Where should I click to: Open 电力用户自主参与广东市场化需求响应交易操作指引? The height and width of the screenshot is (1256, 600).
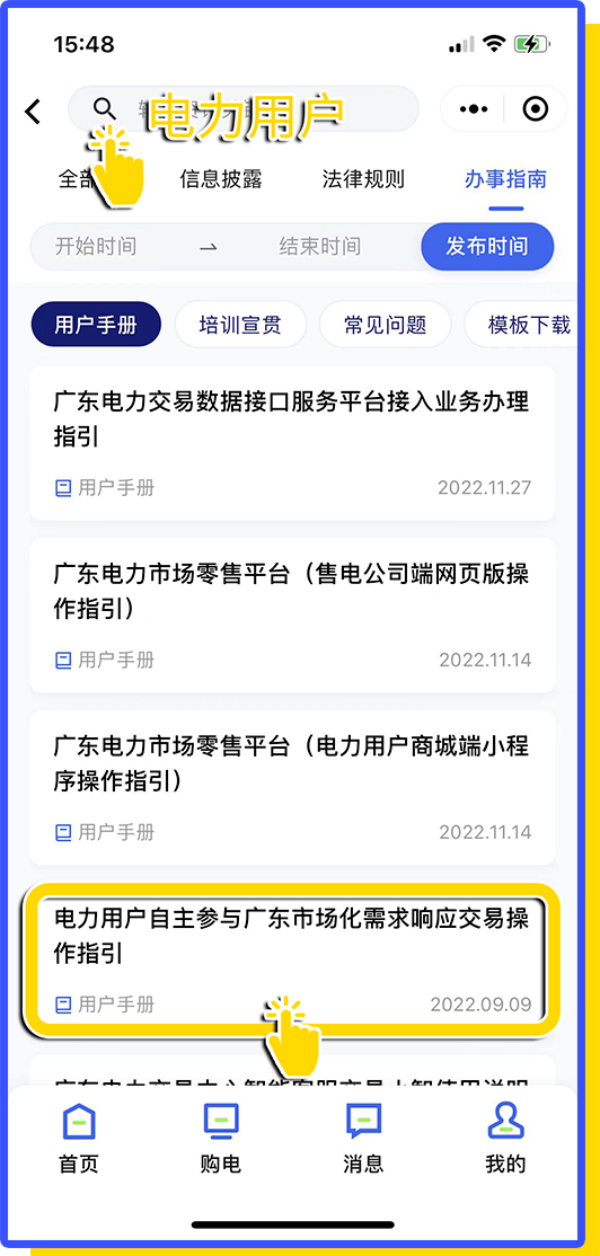292,937
